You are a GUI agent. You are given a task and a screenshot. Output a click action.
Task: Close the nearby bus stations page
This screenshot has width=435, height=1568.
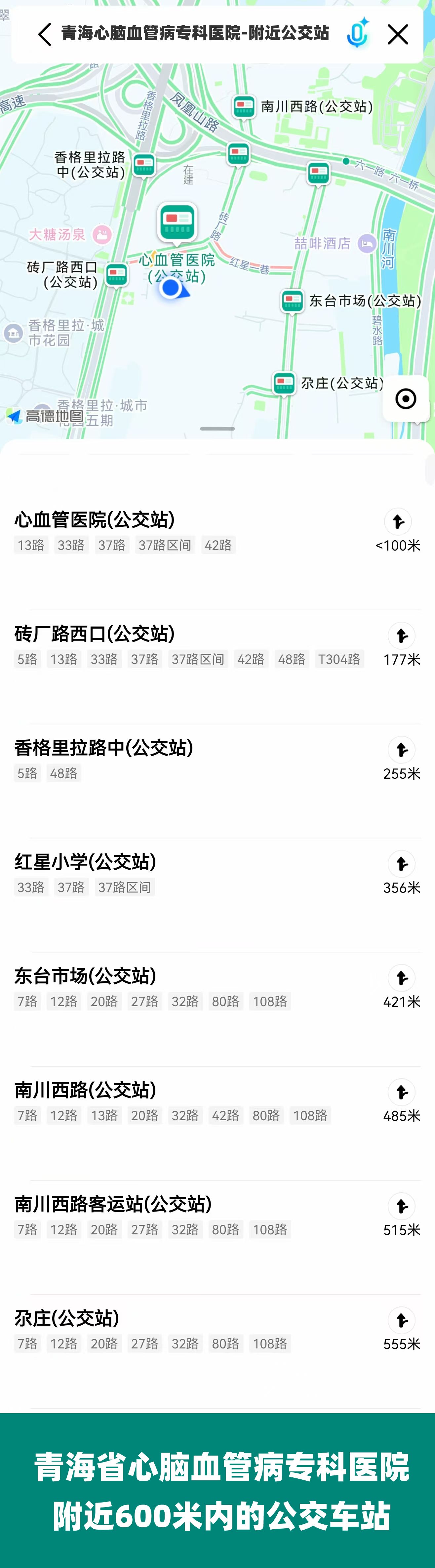point(398,35)
